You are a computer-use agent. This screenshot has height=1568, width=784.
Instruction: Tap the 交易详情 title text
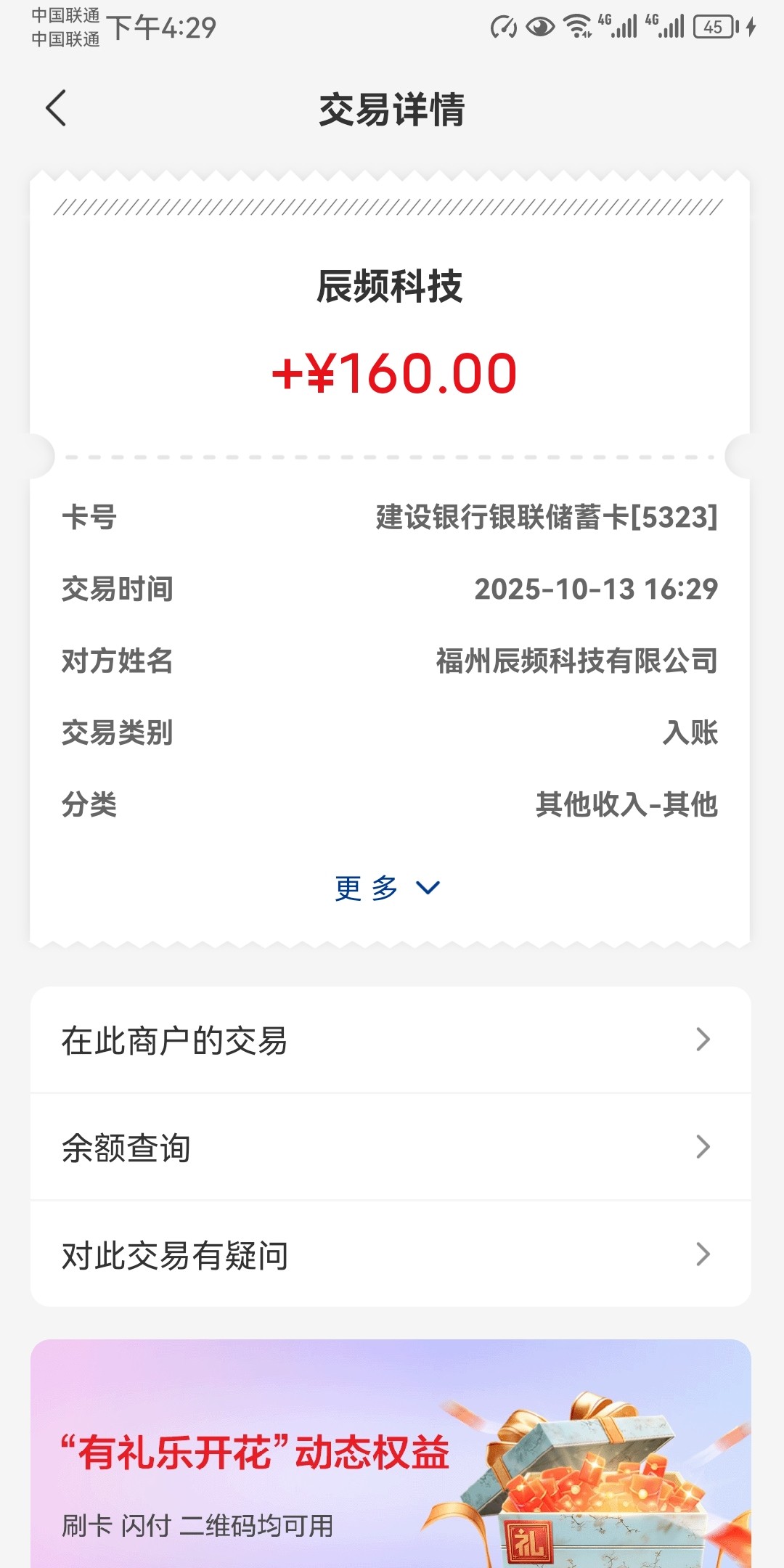[392, 109]
